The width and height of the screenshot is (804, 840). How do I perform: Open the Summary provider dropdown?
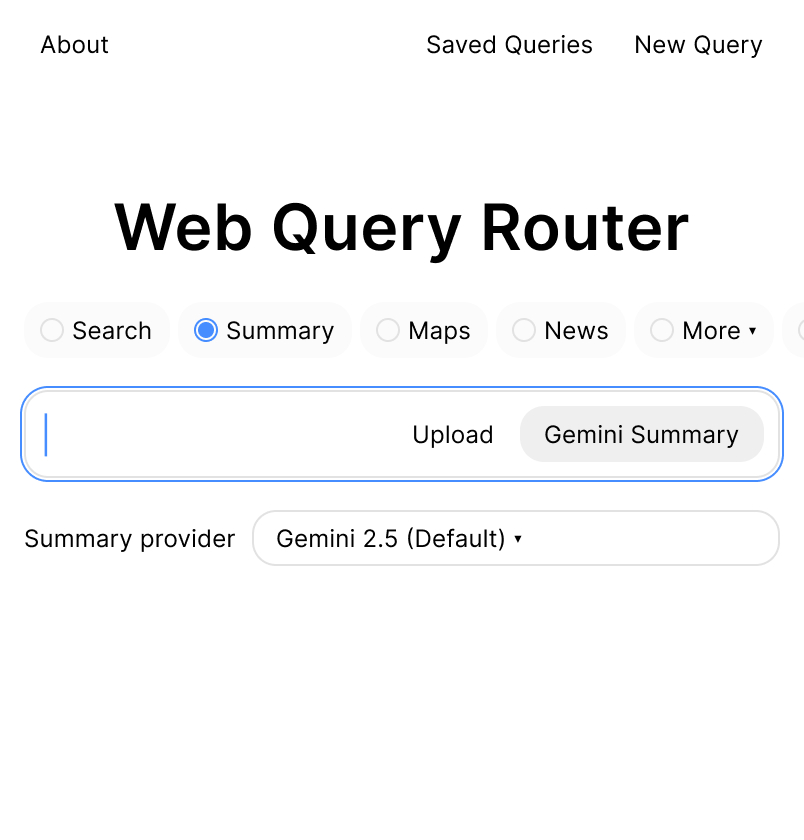pos(515,539)
